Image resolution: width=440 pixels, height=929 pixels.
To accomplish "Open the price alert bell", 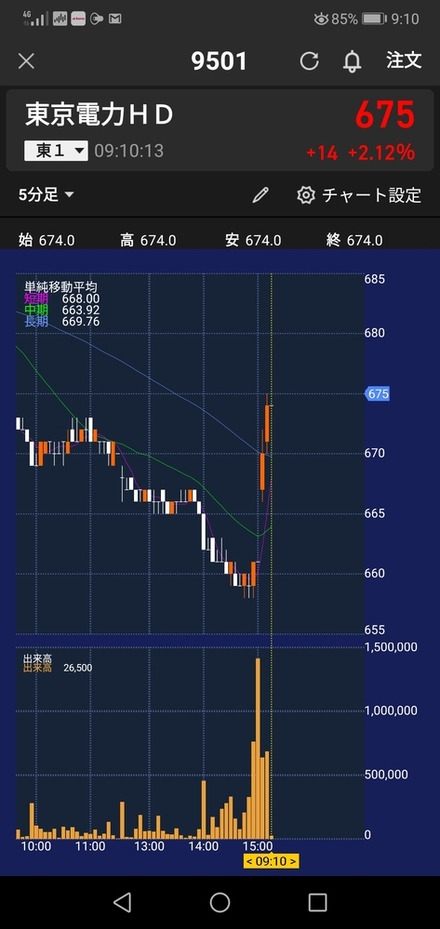I will [352, 61].
